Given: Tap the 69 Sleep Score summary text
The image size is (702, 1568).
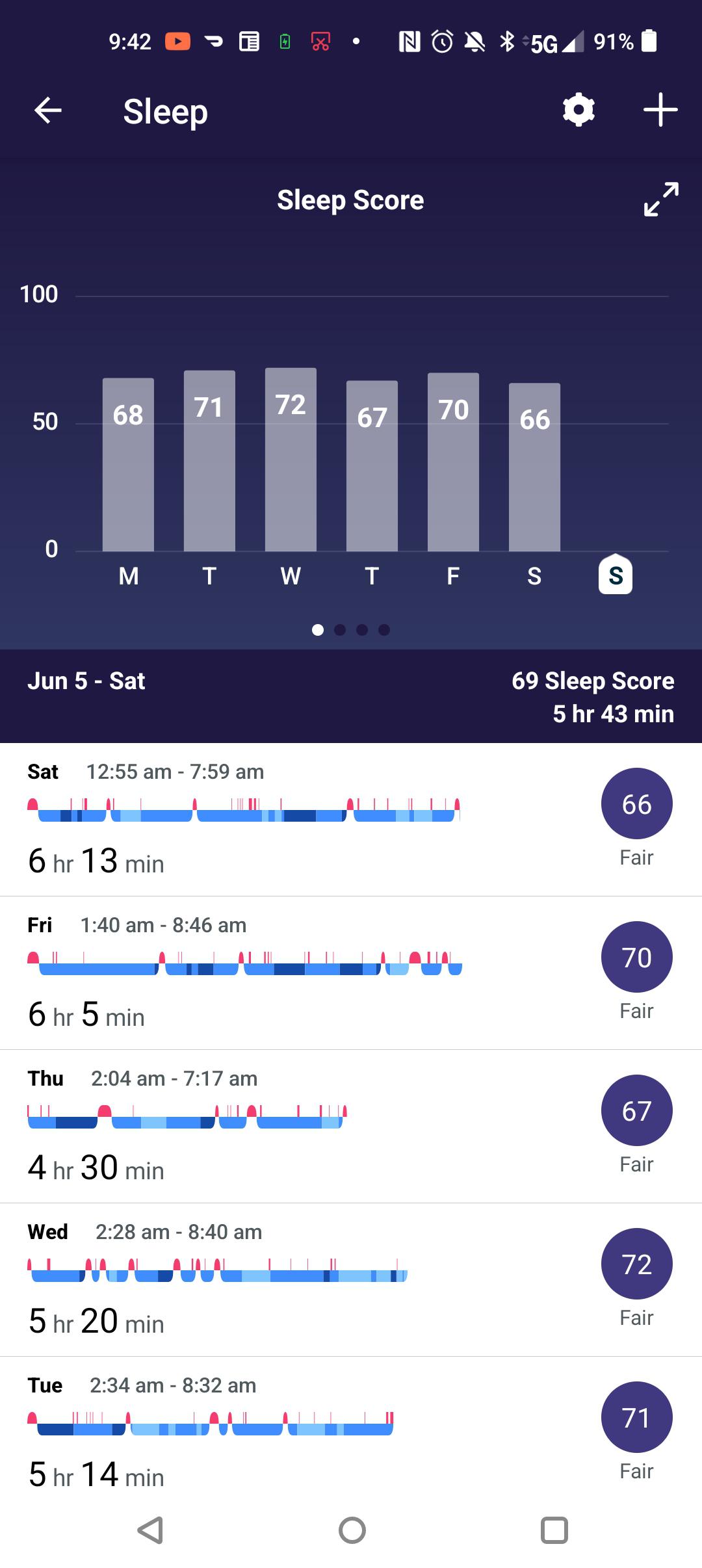Looking at the screenshot, I should [x=592, y=681].
